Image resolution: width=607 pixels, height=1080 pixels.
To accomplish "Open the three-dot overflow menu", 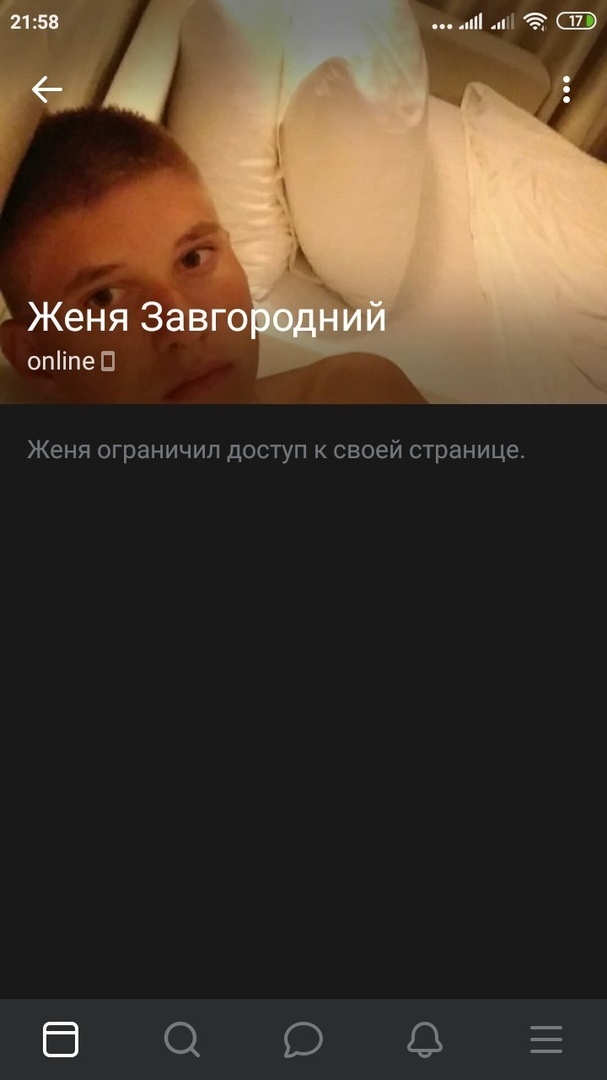I will pyautogui.click(x=566, y=90).
